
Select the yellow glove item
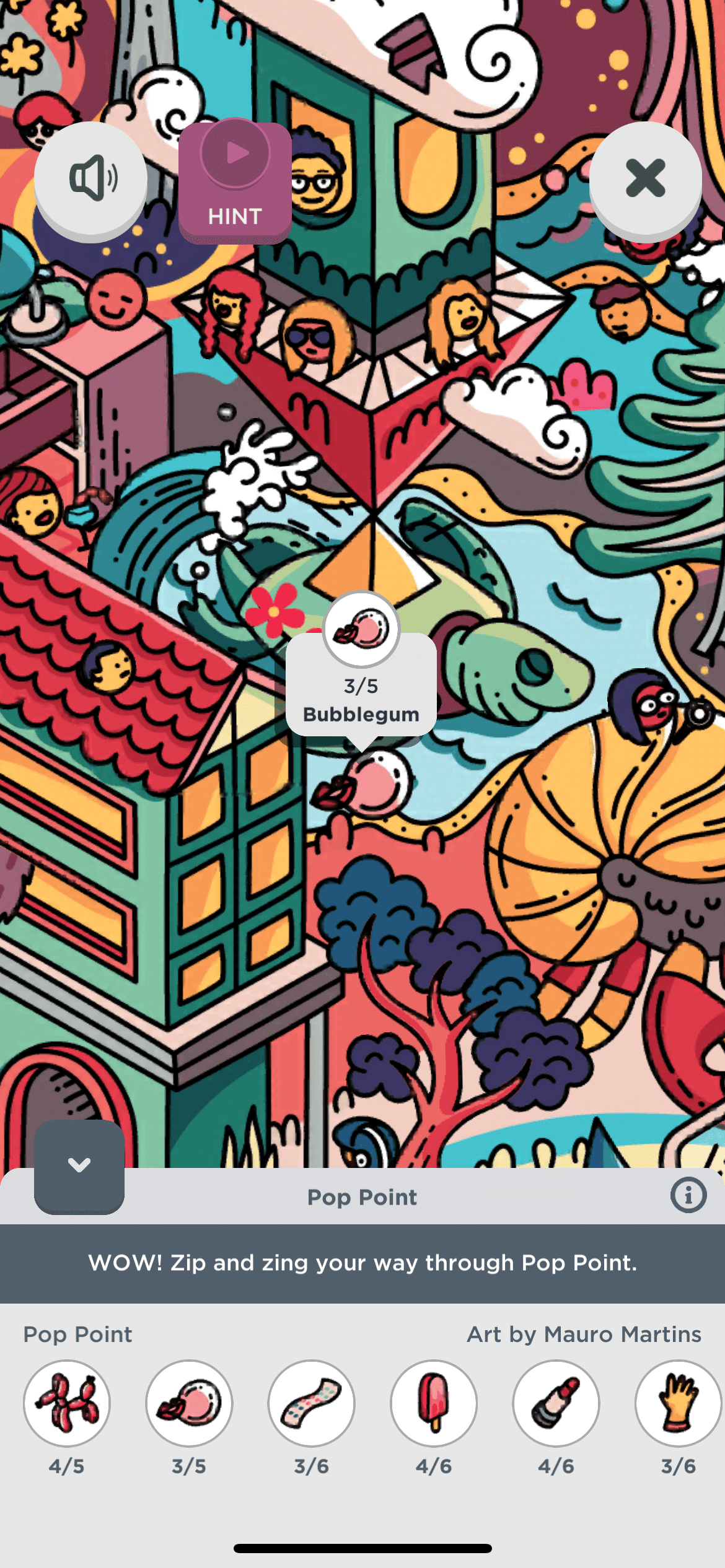pos(678,1403)
